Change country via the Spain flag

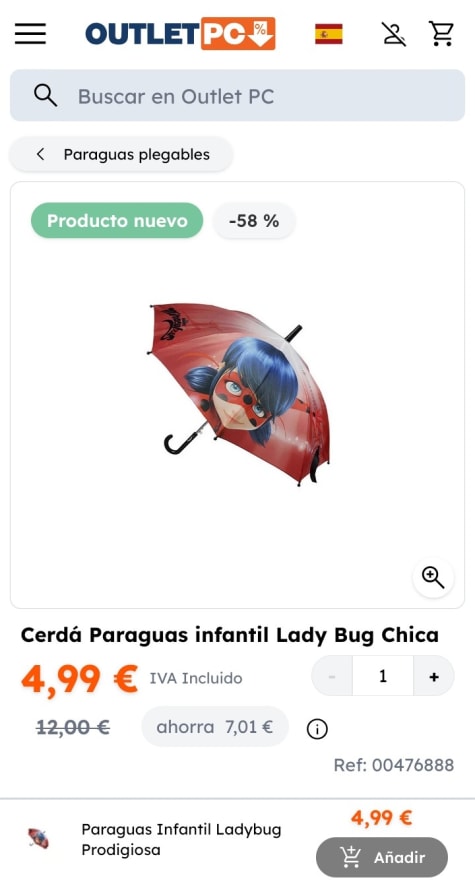[x=329, y=34]
